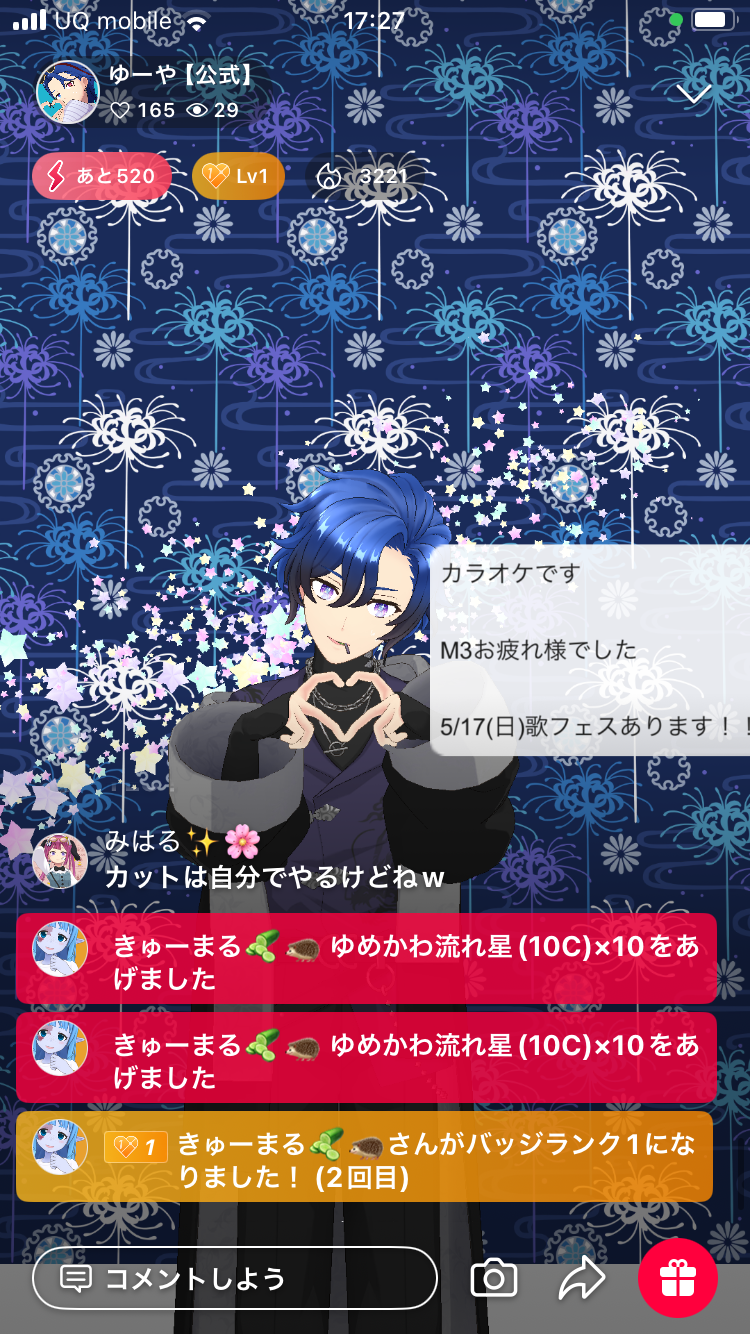Share this live stream

pyautogui.click(x=582, y=1278)
